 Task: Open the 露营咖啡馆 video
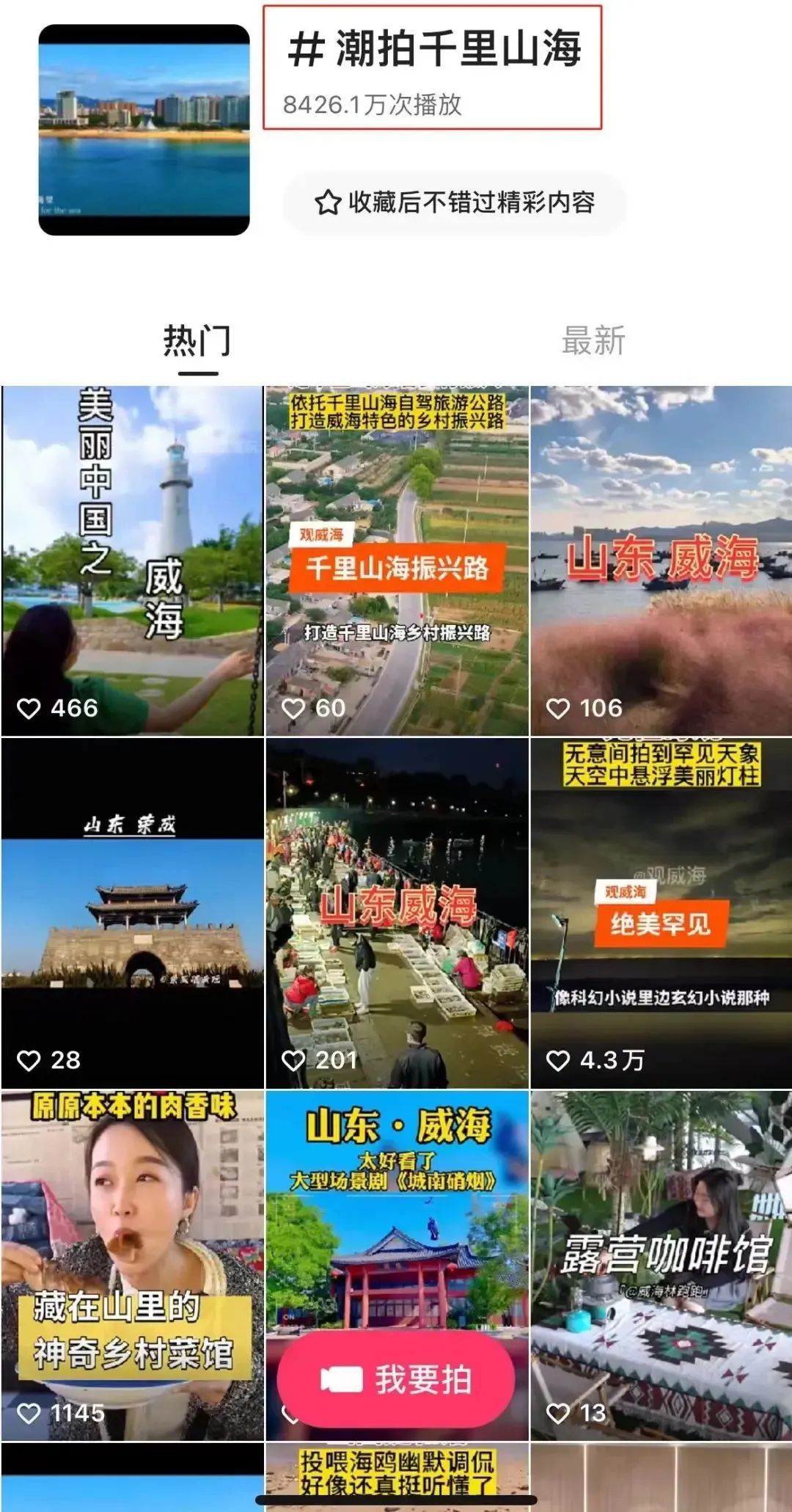pyautogui.click(x=661, y=1266)
